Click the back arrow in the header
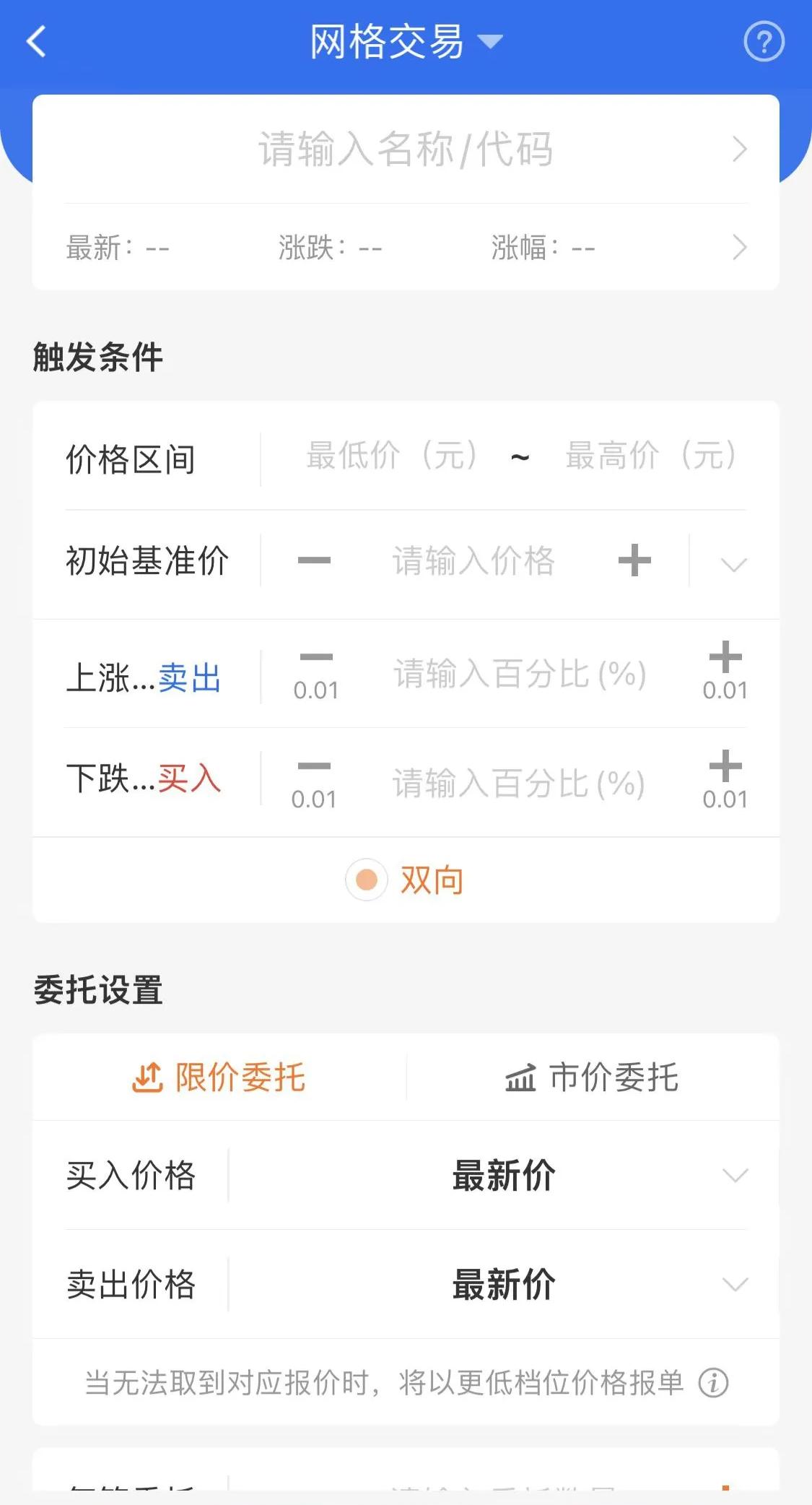 [x=35, y=41]
